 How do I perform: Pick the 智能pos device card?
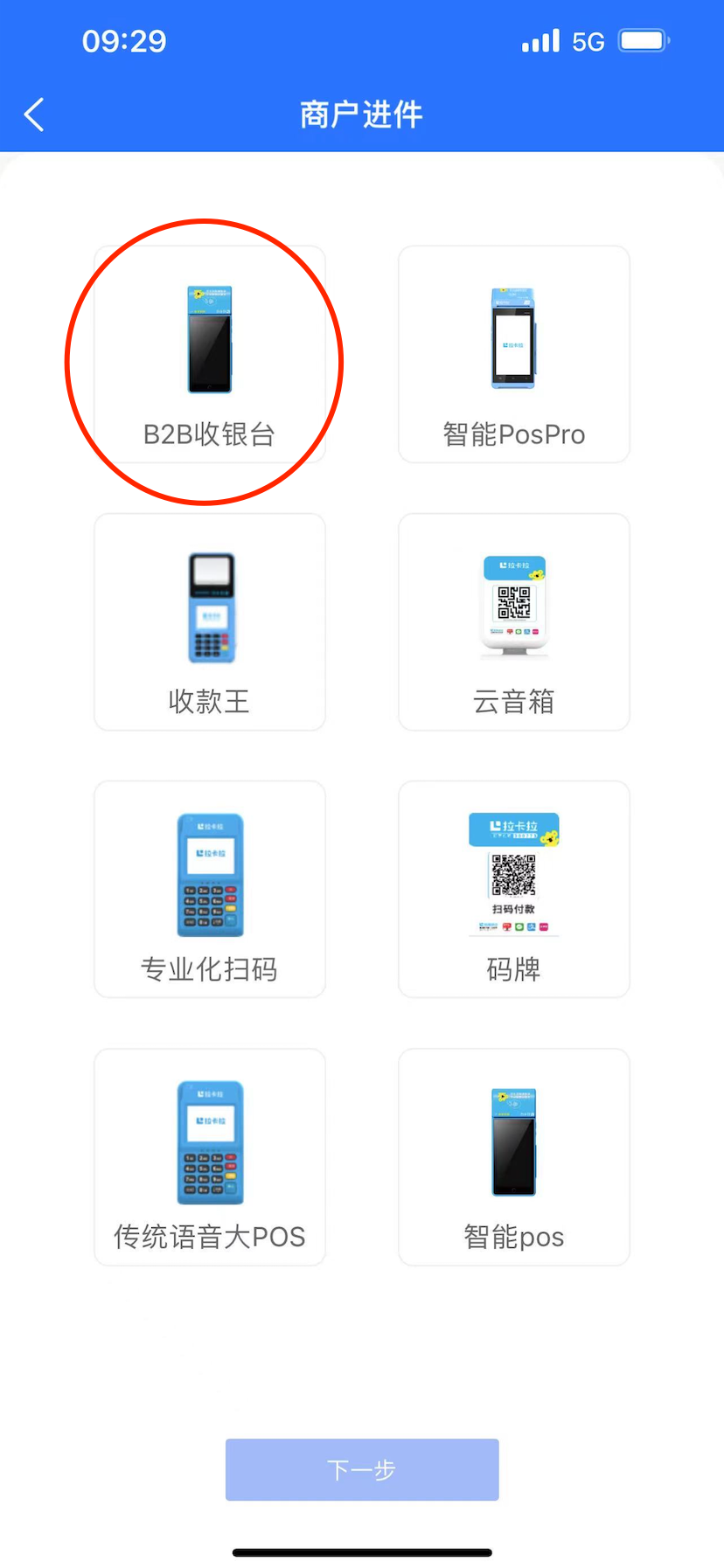(513, 1157)
